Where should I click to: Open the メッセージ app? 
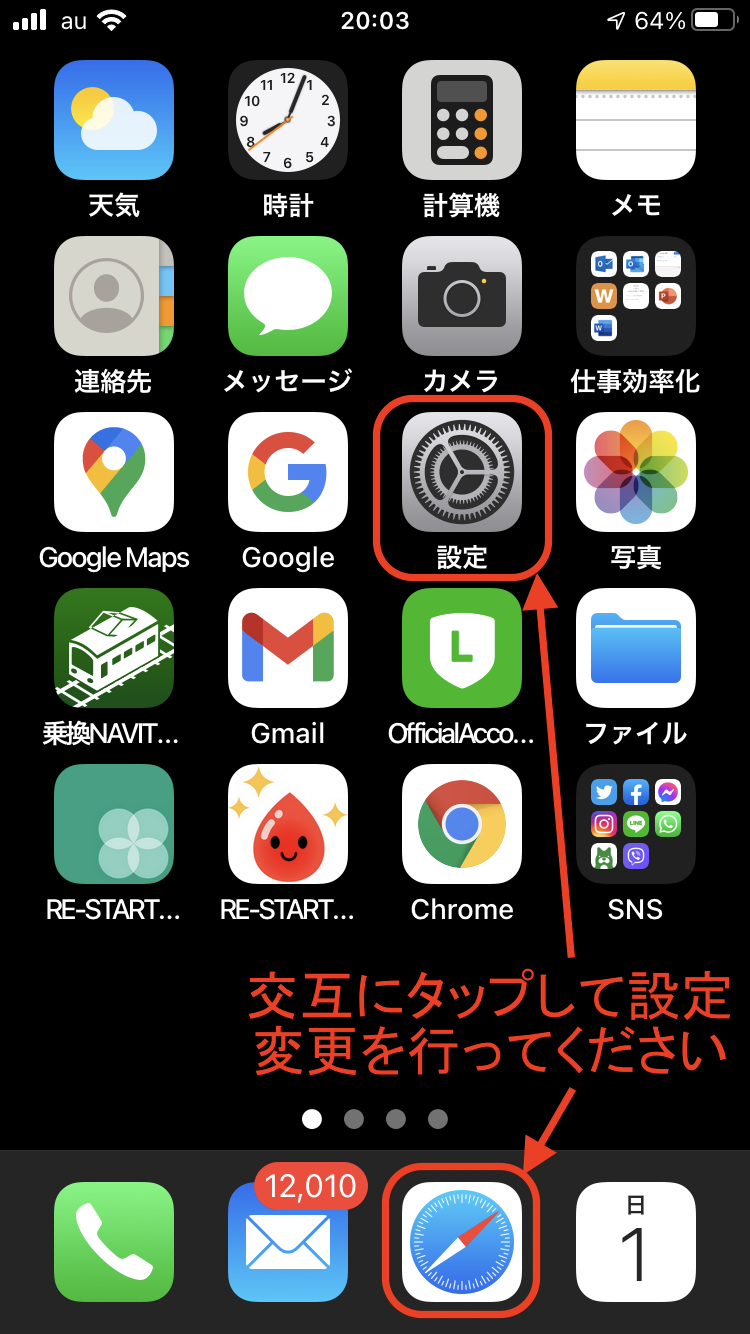tap(288, 296)
